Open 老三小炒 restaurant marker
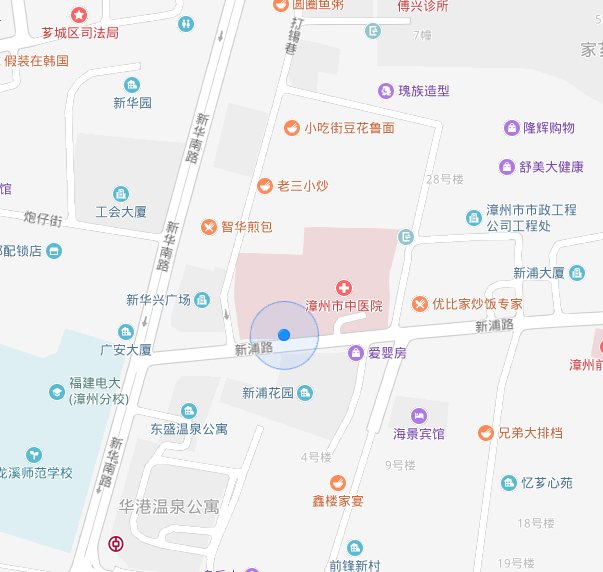This screenshot has width=603, height=572. pyautogui.click(x=265, y=186)
